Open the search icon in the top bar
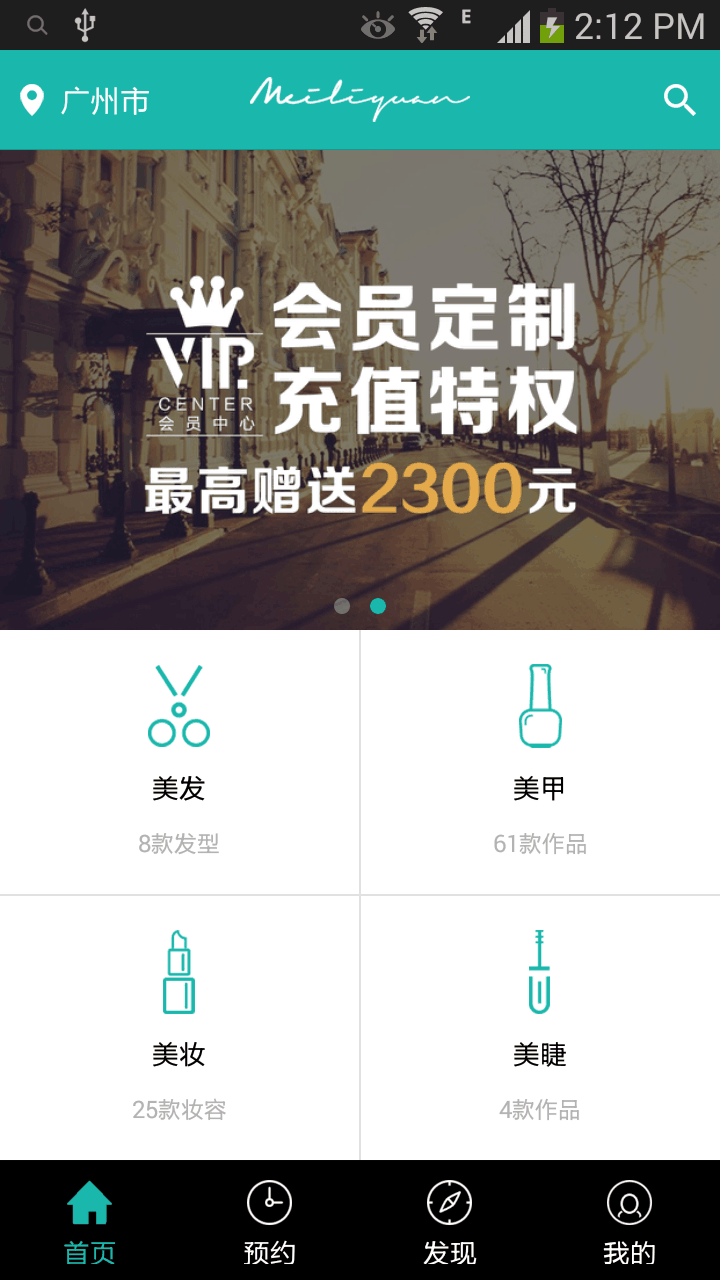 pyautogui.click(x=680, y=100)
